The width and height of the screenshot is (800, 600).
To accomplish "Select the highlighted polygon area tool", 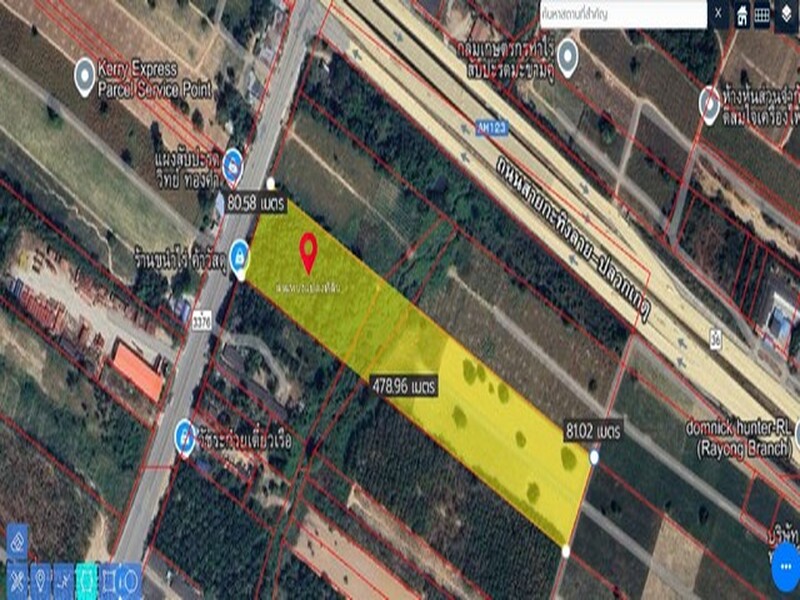I will 87,578.
